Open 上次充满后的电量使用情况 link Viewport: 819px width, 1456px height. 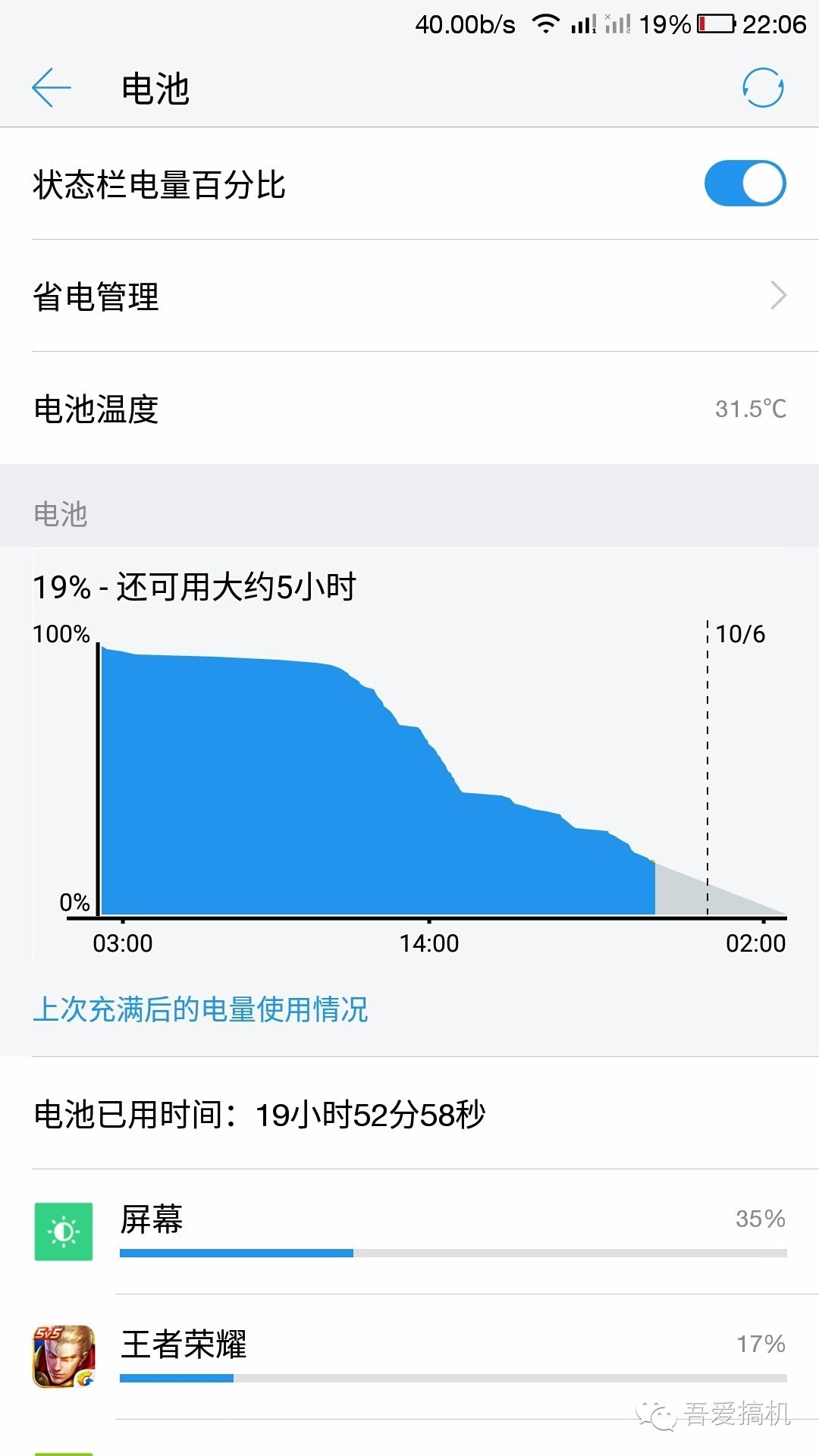199,1009
